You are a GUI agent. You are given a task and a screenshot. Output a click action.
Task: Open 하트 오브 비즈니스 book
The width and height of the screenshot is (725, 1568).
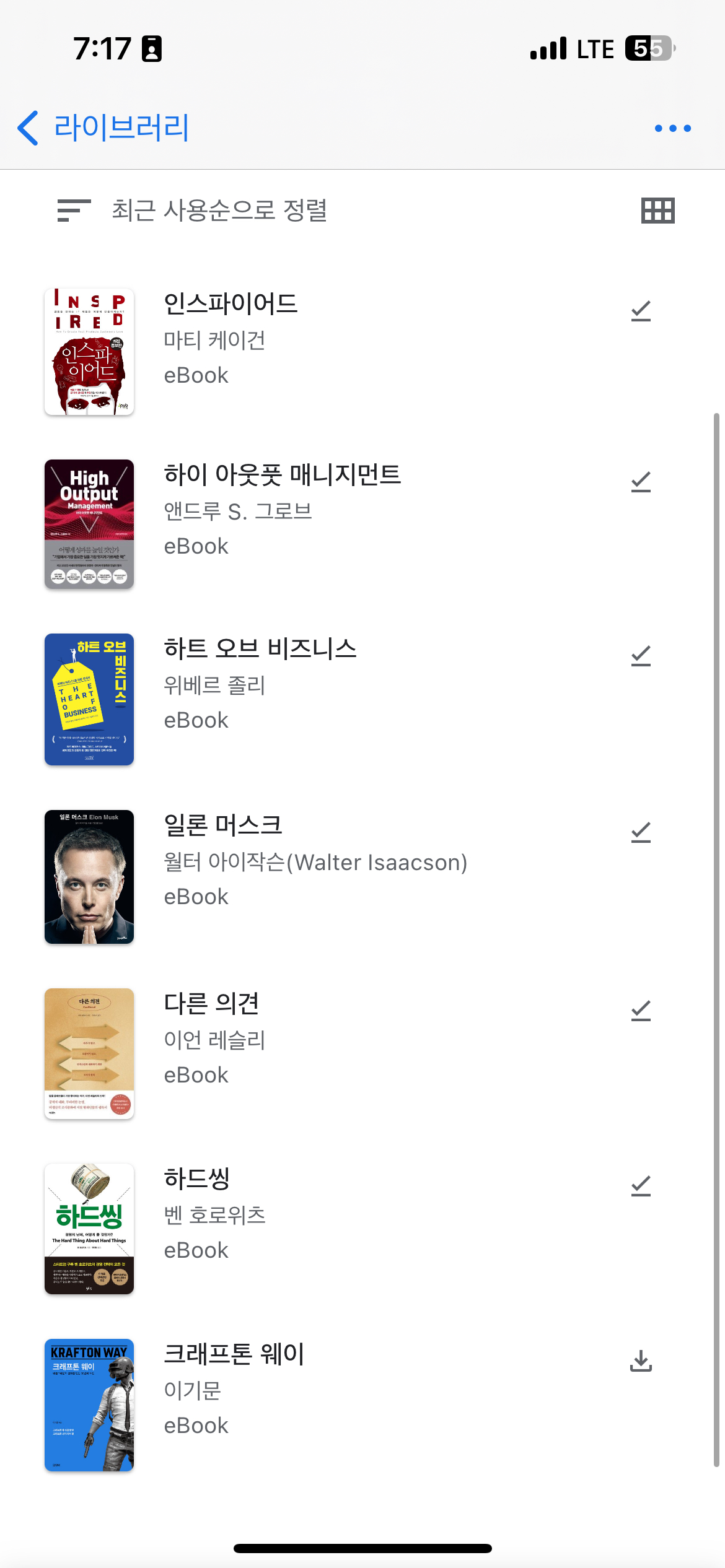point(260,649)
